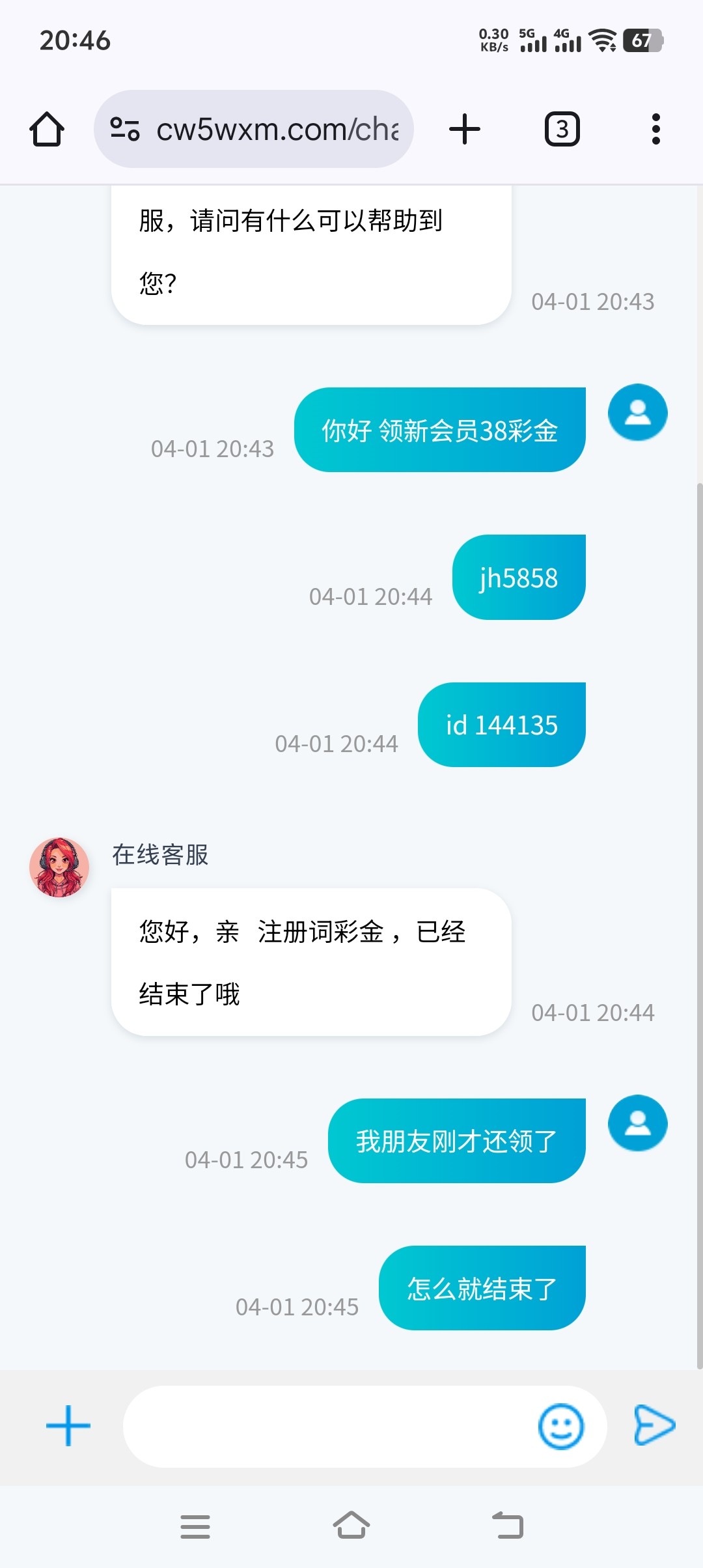View the 3 open tabs
Screen dimensions: 703x1568
tap(562, 129)
